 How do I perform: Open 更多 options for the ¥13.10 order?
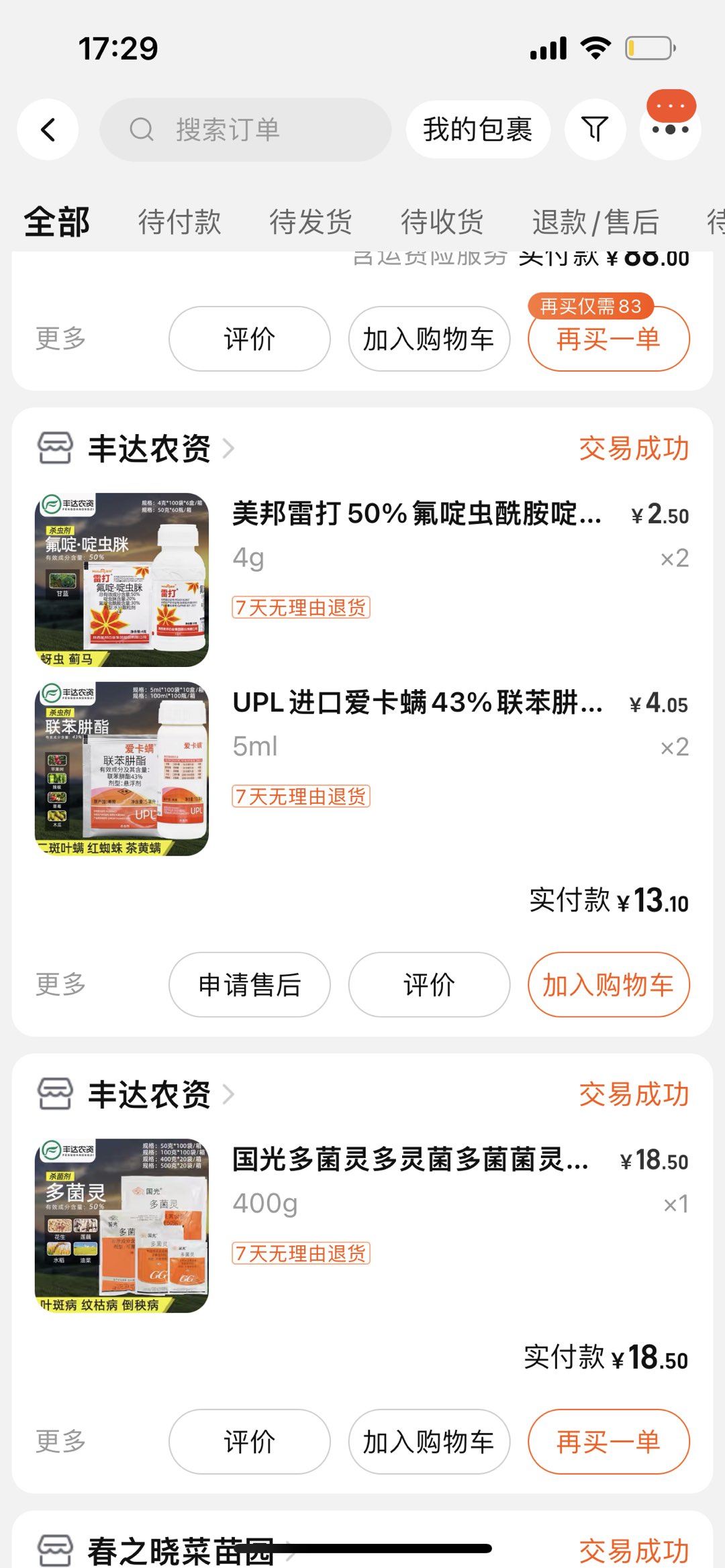60,985
